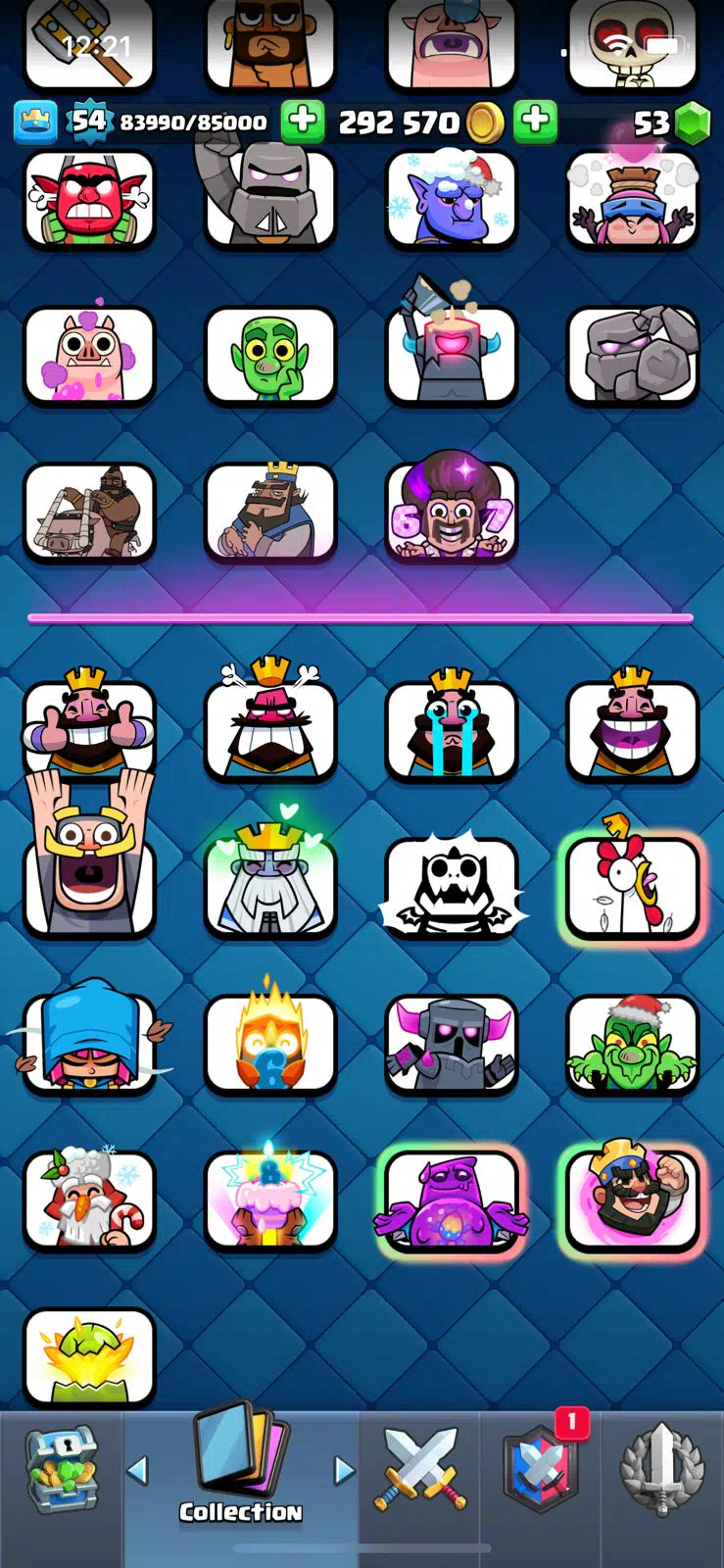
Task: Select the purple Elixir Golem emote
Action: (x=451, y=1200)
